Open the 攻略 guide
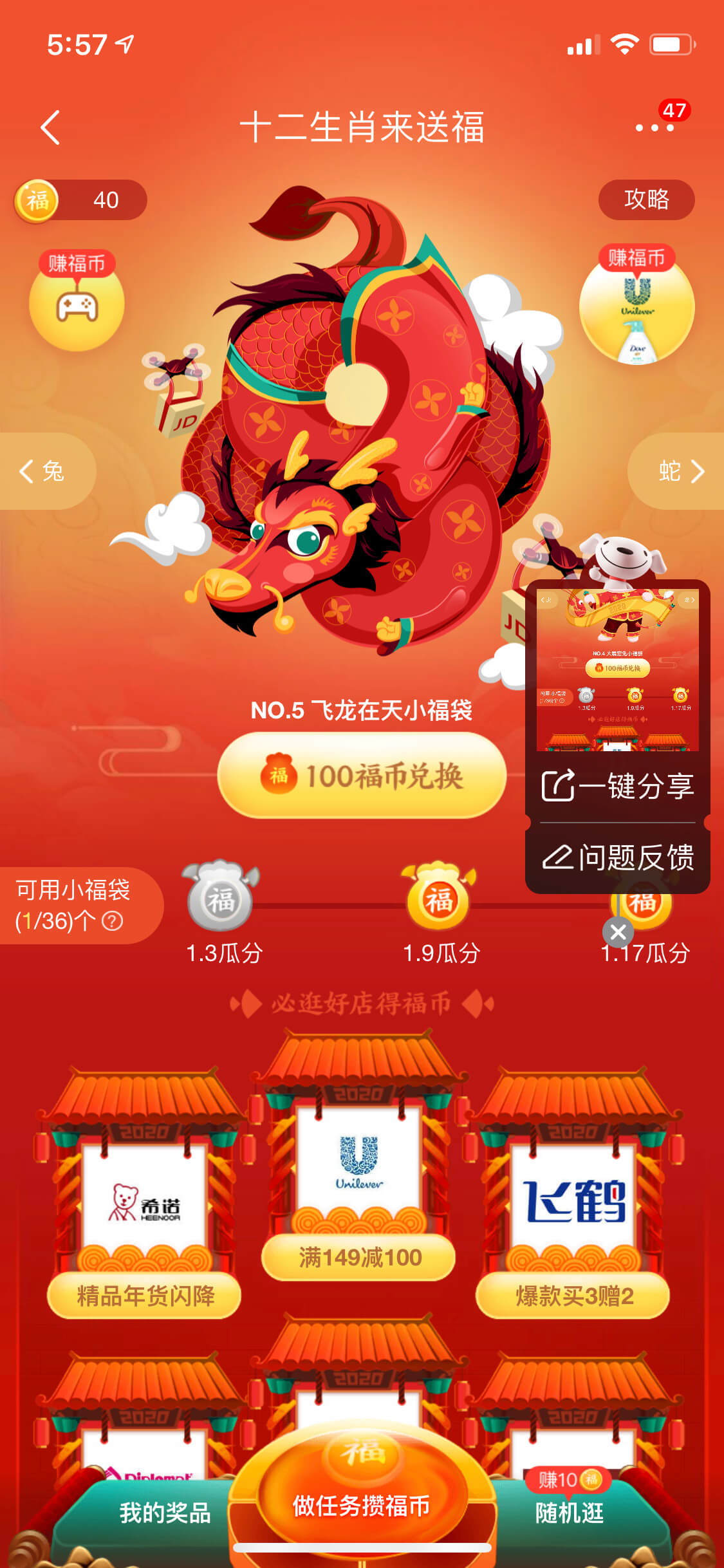 (x=646, y=200)
